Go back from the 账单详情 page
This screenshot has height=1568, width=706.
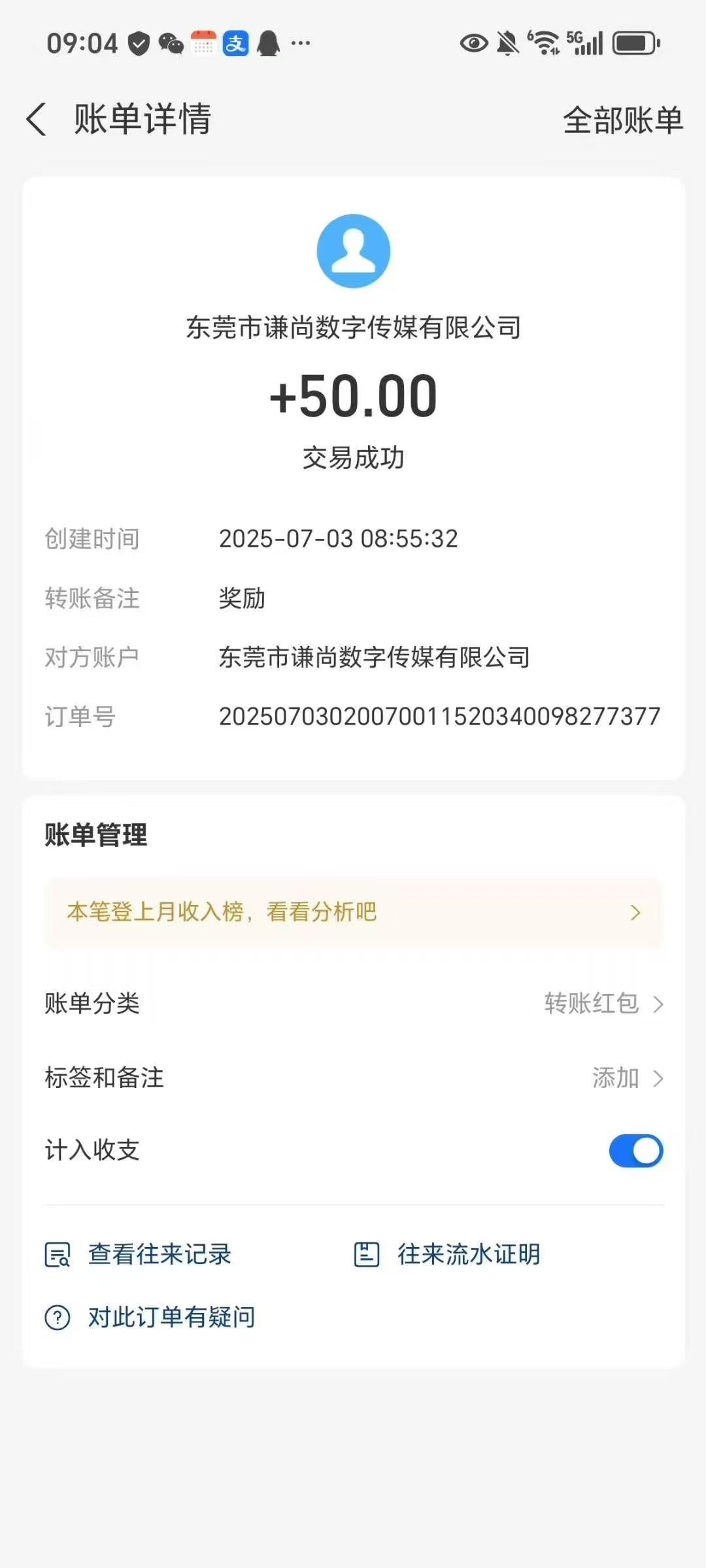(x=37, y=120)
